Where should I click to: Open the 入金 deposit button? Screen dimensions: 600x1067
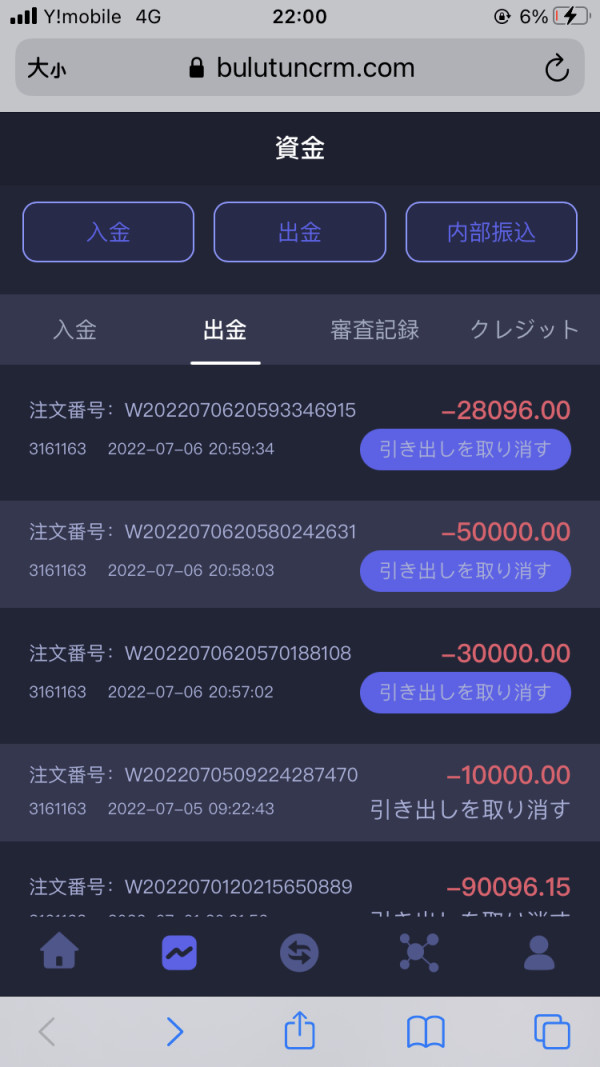(108, 232)
